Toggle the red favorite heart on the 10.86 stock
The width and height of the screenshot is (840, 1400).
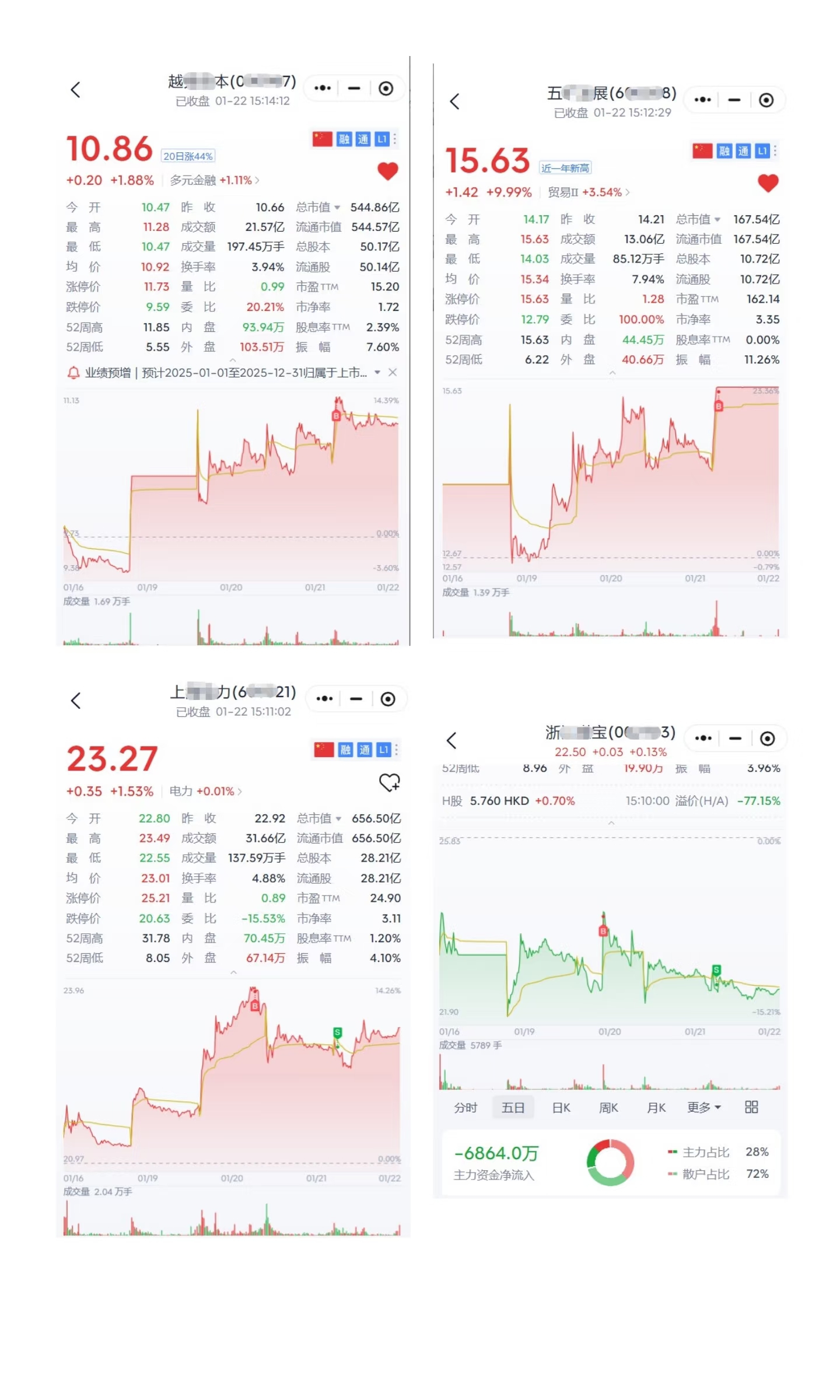387,171
